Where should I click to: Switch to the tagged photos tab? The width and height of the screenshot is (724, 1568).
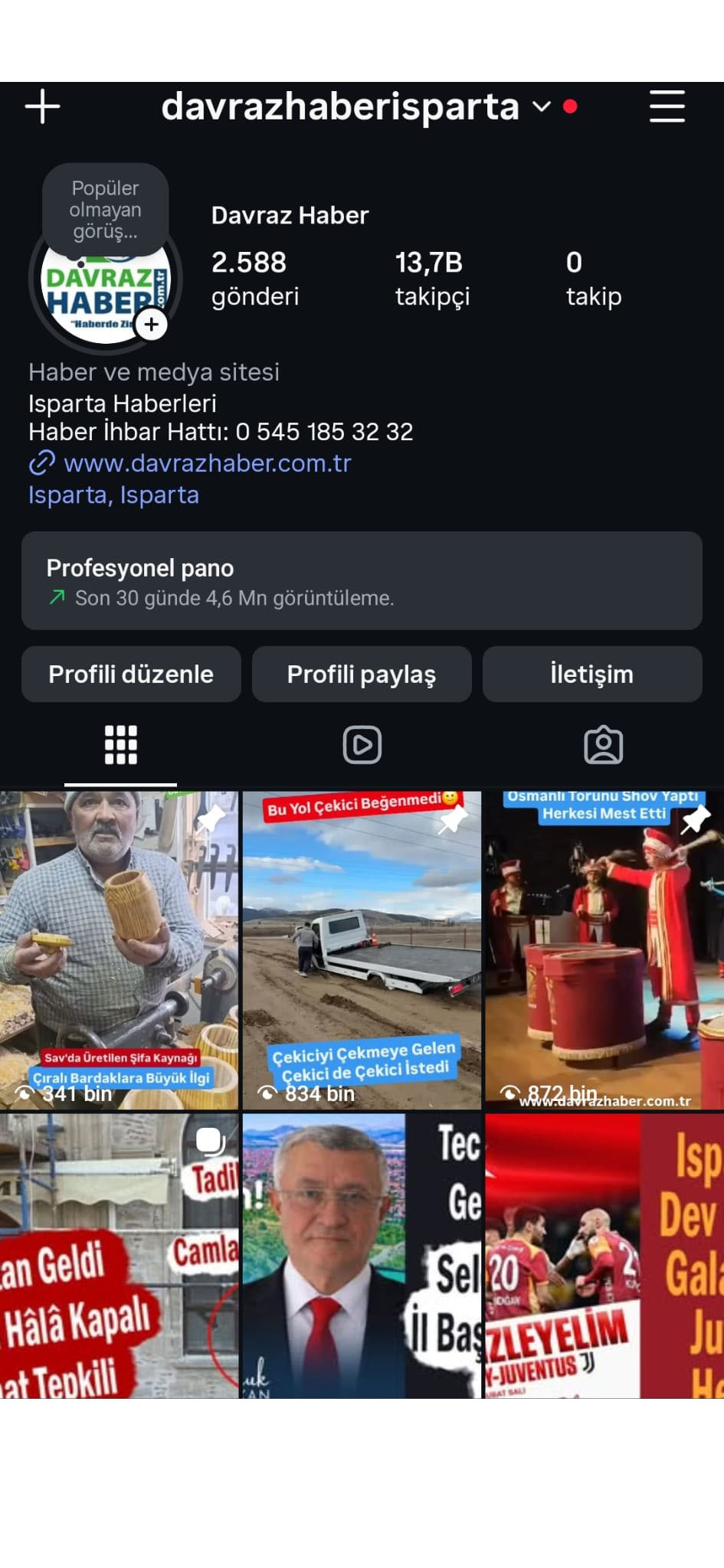[603, 745]
